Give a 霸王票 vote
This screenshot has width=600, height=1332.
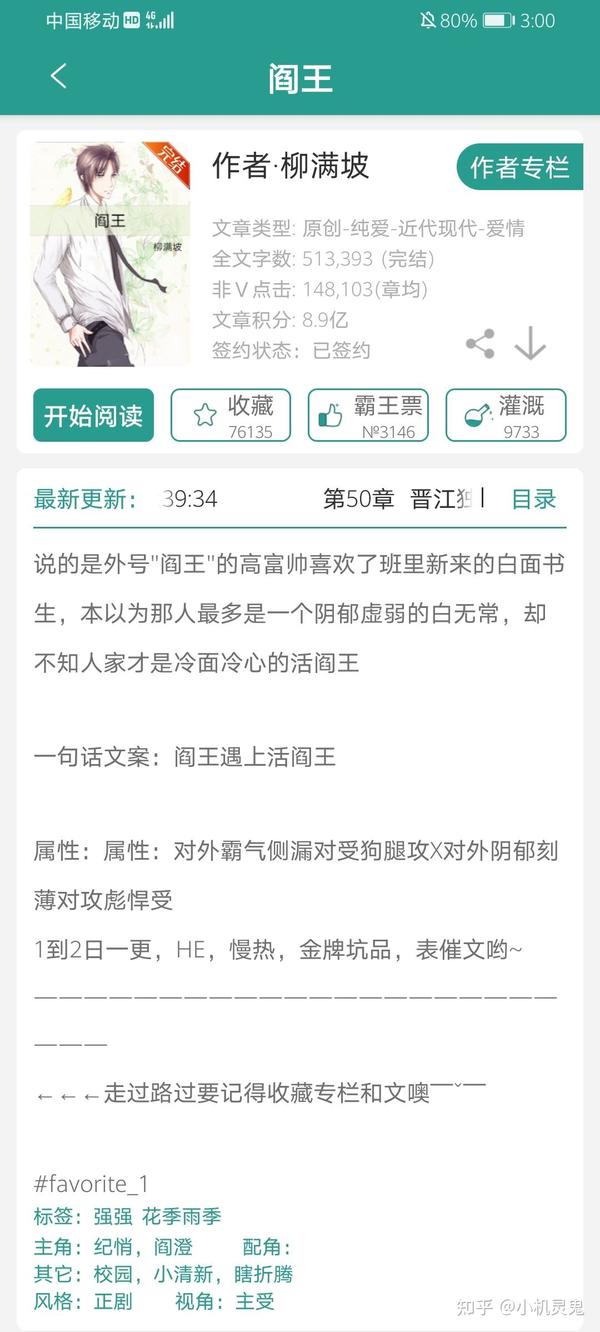click(x=368, y=415)
